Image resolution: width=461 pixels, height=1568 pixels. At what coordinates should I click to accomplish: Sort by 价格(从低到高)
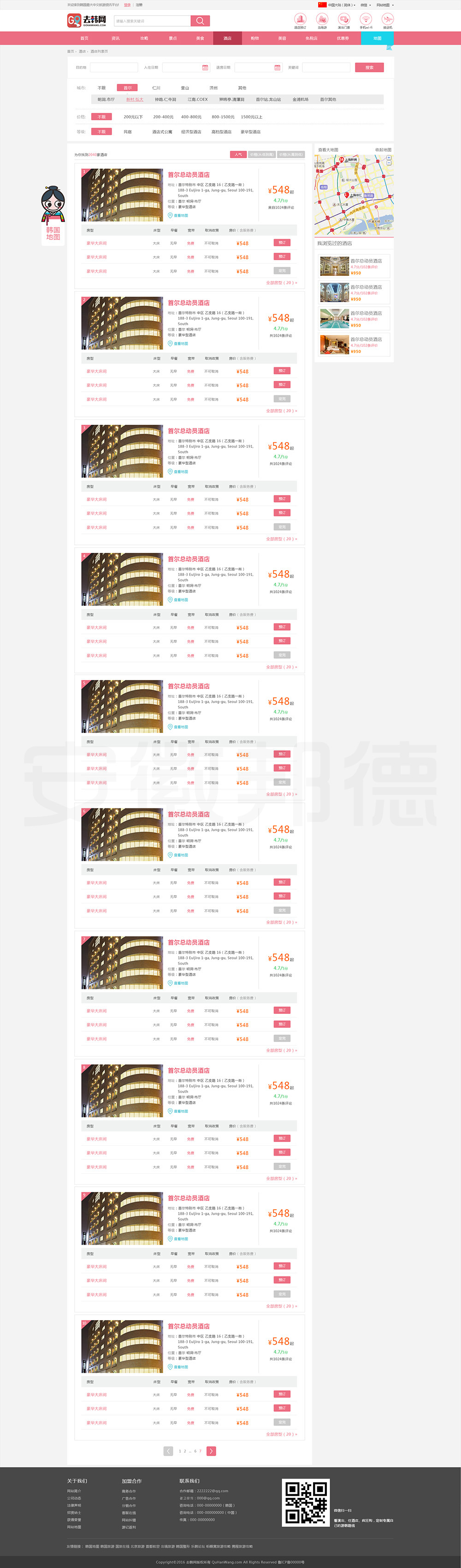tap(262, 155)
